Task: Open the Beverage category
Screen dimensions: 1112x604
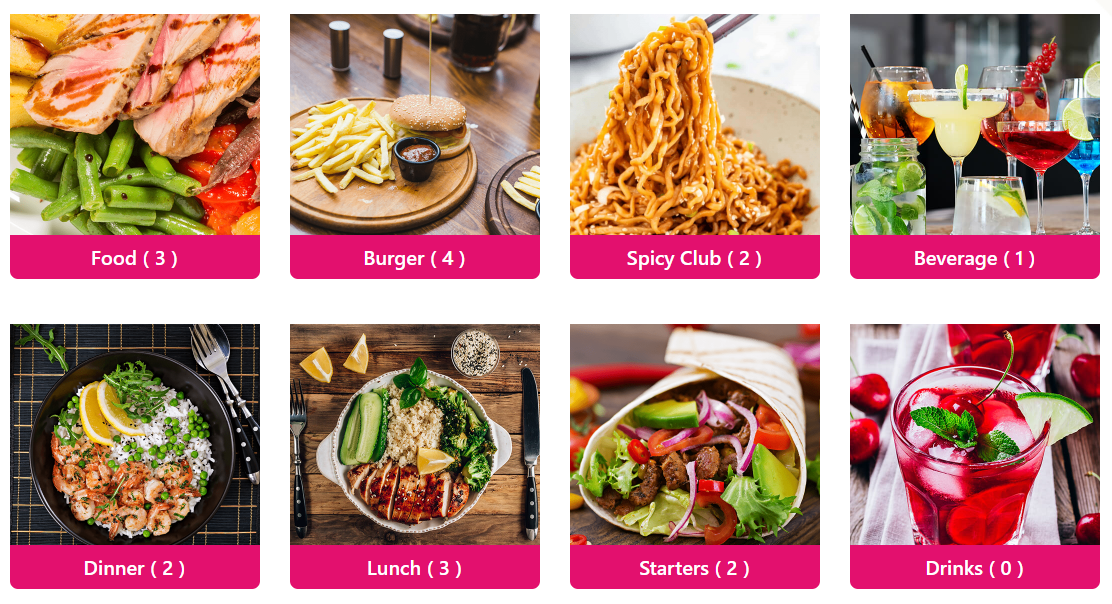Action: (975, 146)
